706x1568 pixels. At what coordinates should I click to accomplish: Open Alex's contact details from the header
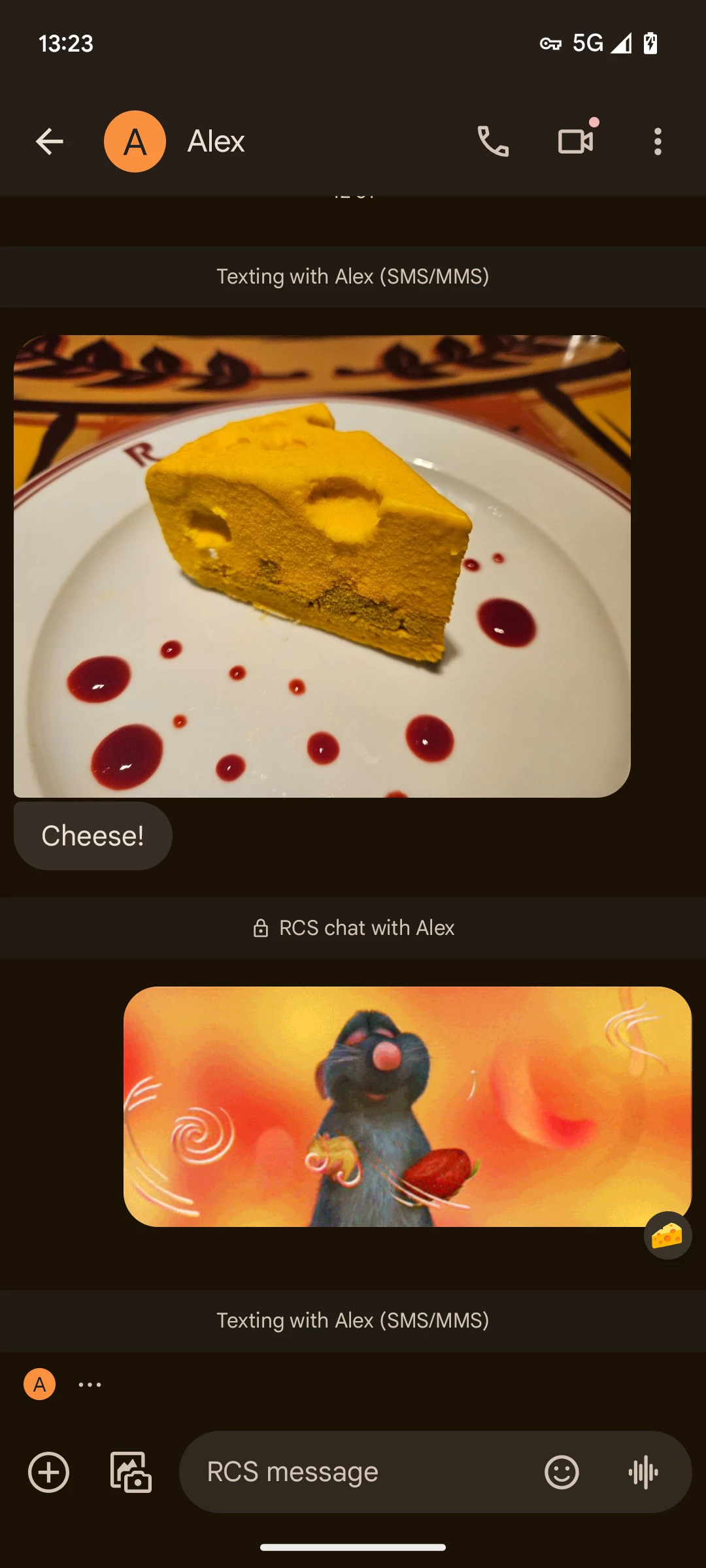(x=216, y=141)
